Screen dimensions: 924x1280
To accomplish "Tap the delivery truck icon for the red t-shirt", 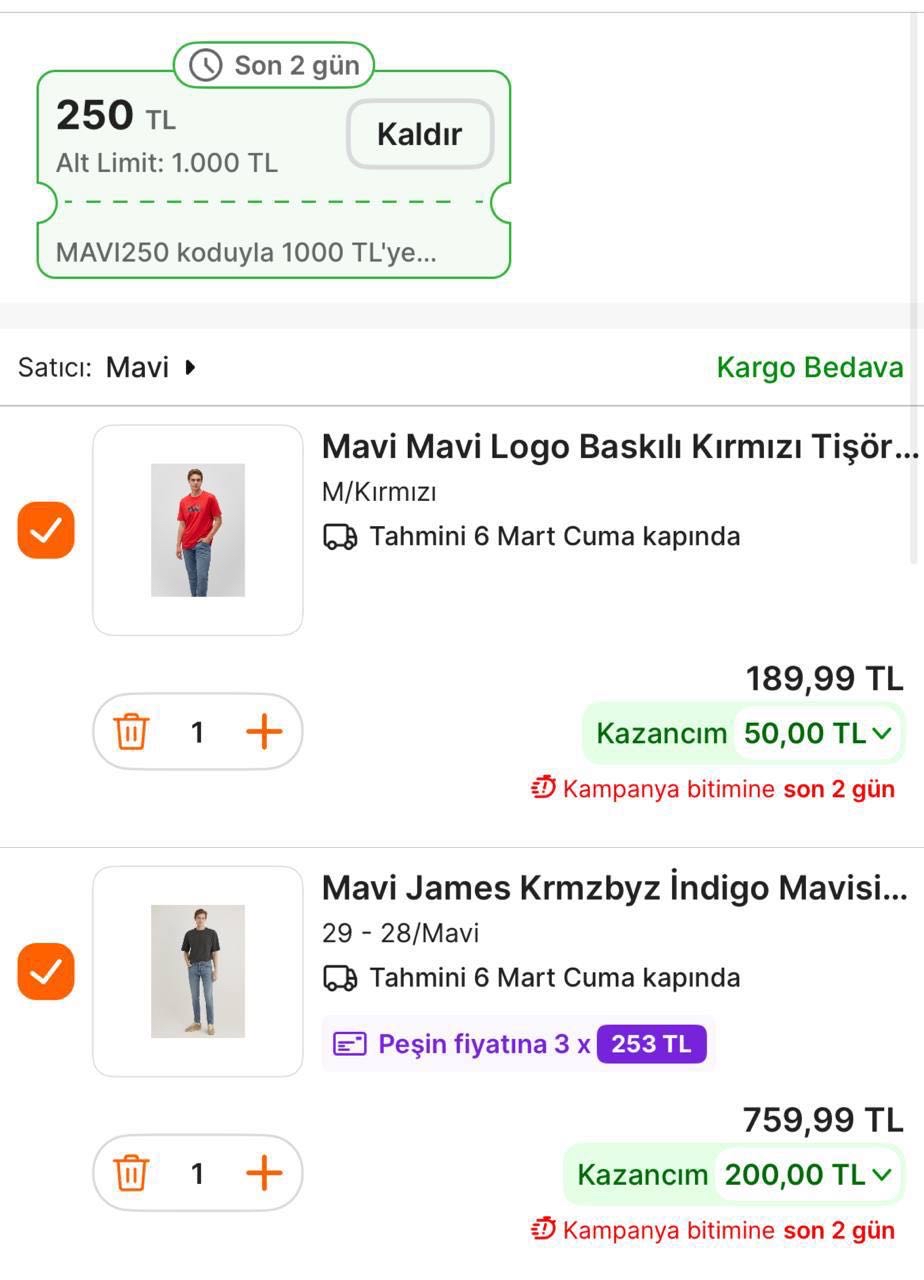I will click(341, 536).
